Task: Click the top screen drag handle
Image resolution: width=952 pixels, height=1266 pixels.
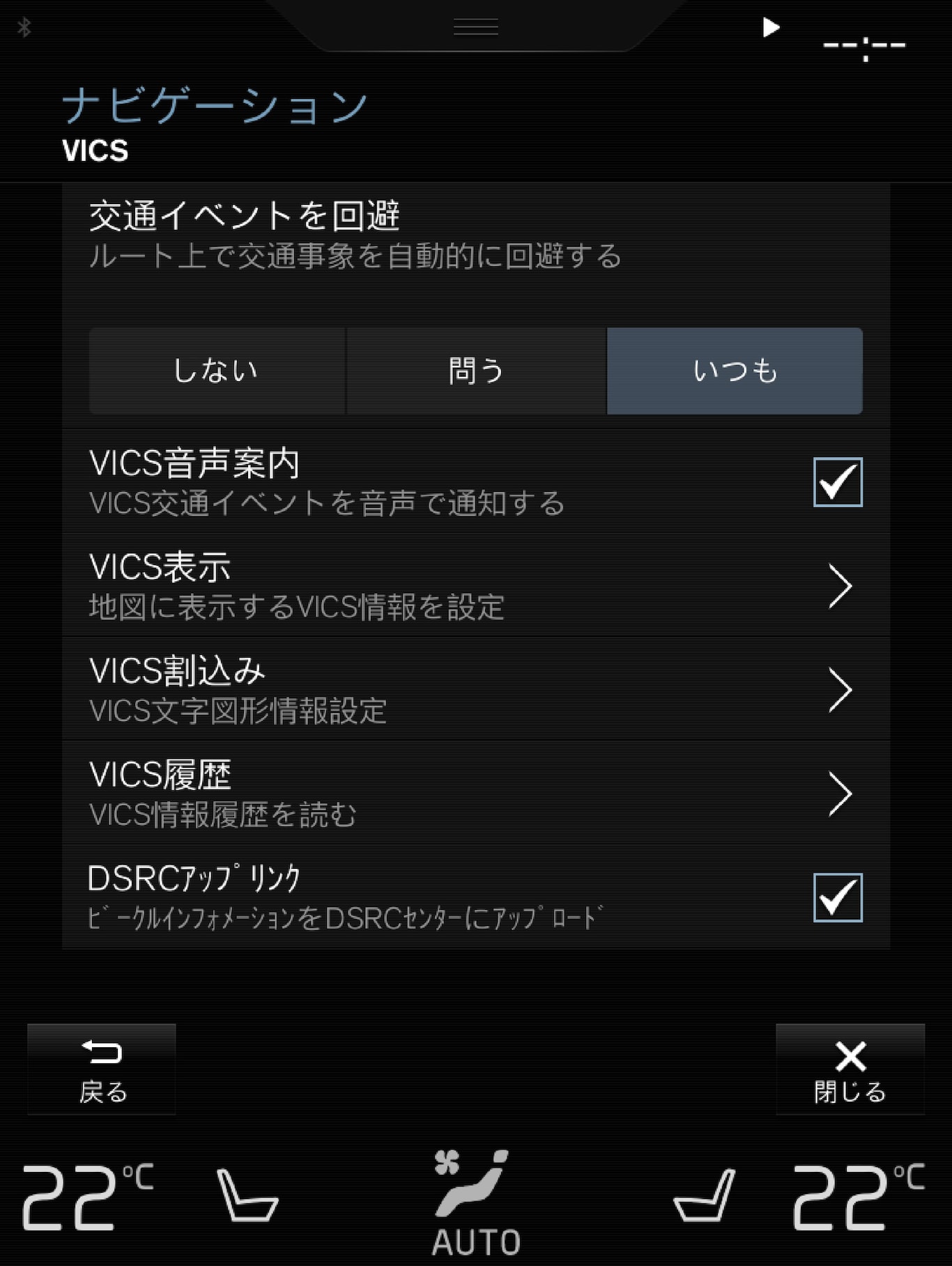Action: pos(476,26)
